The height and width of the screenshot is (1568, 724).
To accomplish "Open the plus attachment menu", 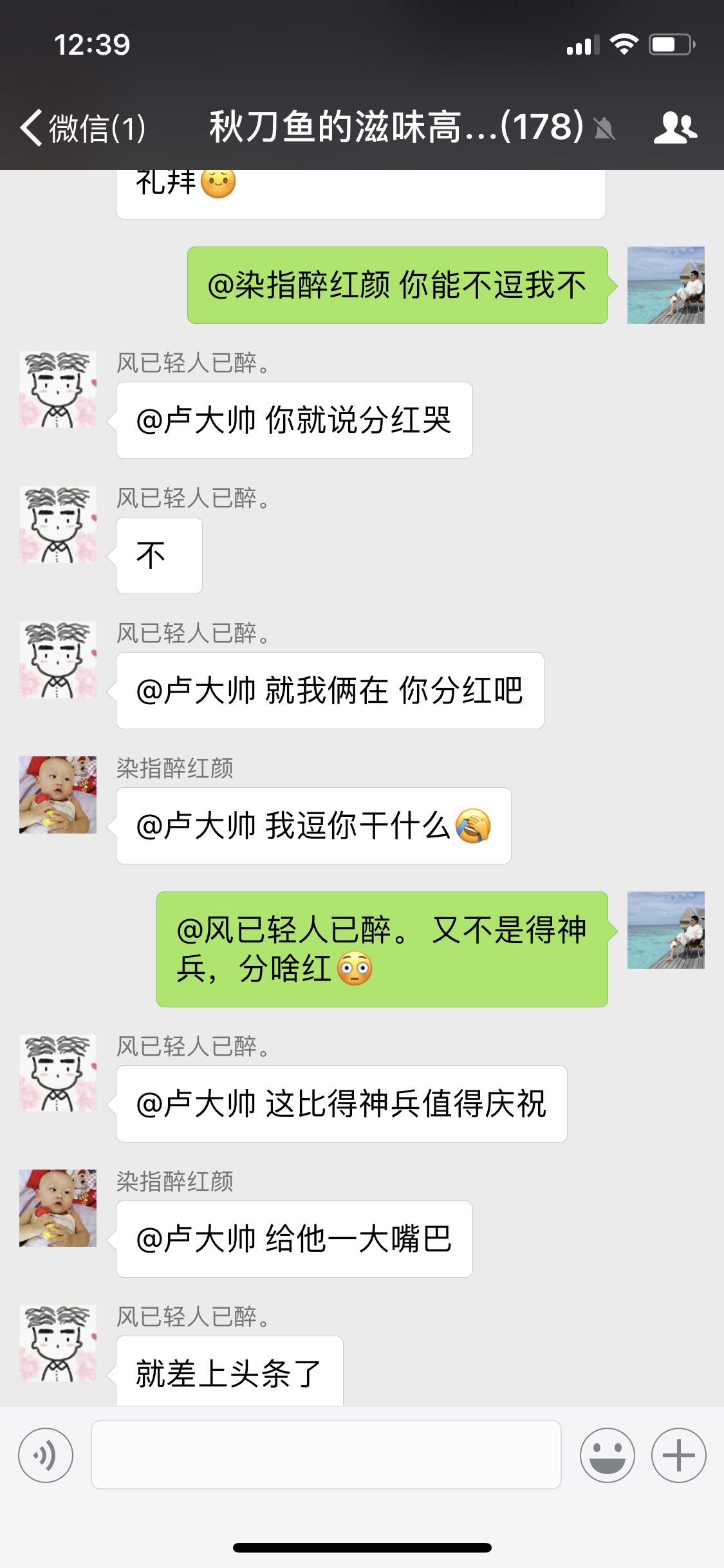I will pyautogui.click(x=678, y=1455).
